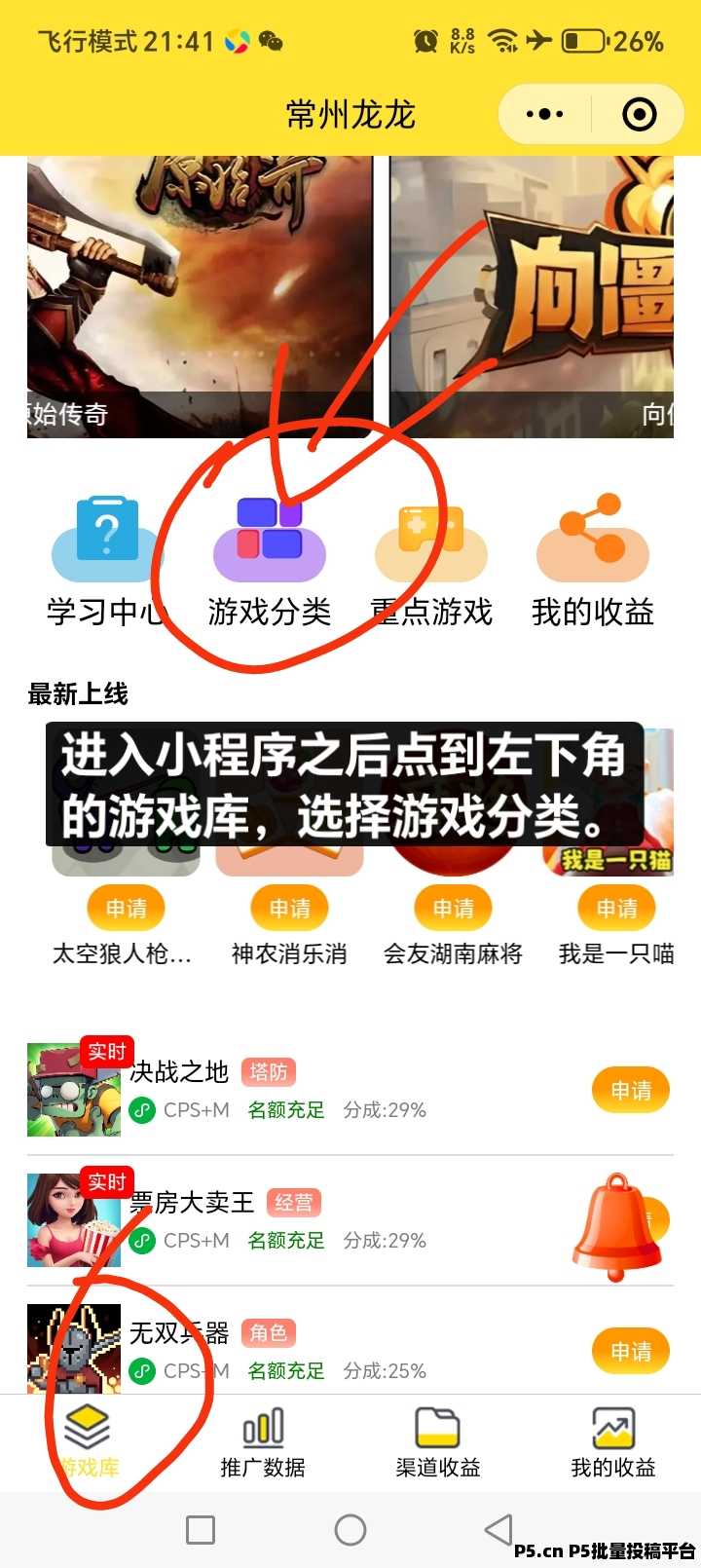
Task: Apply for 无双兵器 with its 申请 button
Action: 631,1352
